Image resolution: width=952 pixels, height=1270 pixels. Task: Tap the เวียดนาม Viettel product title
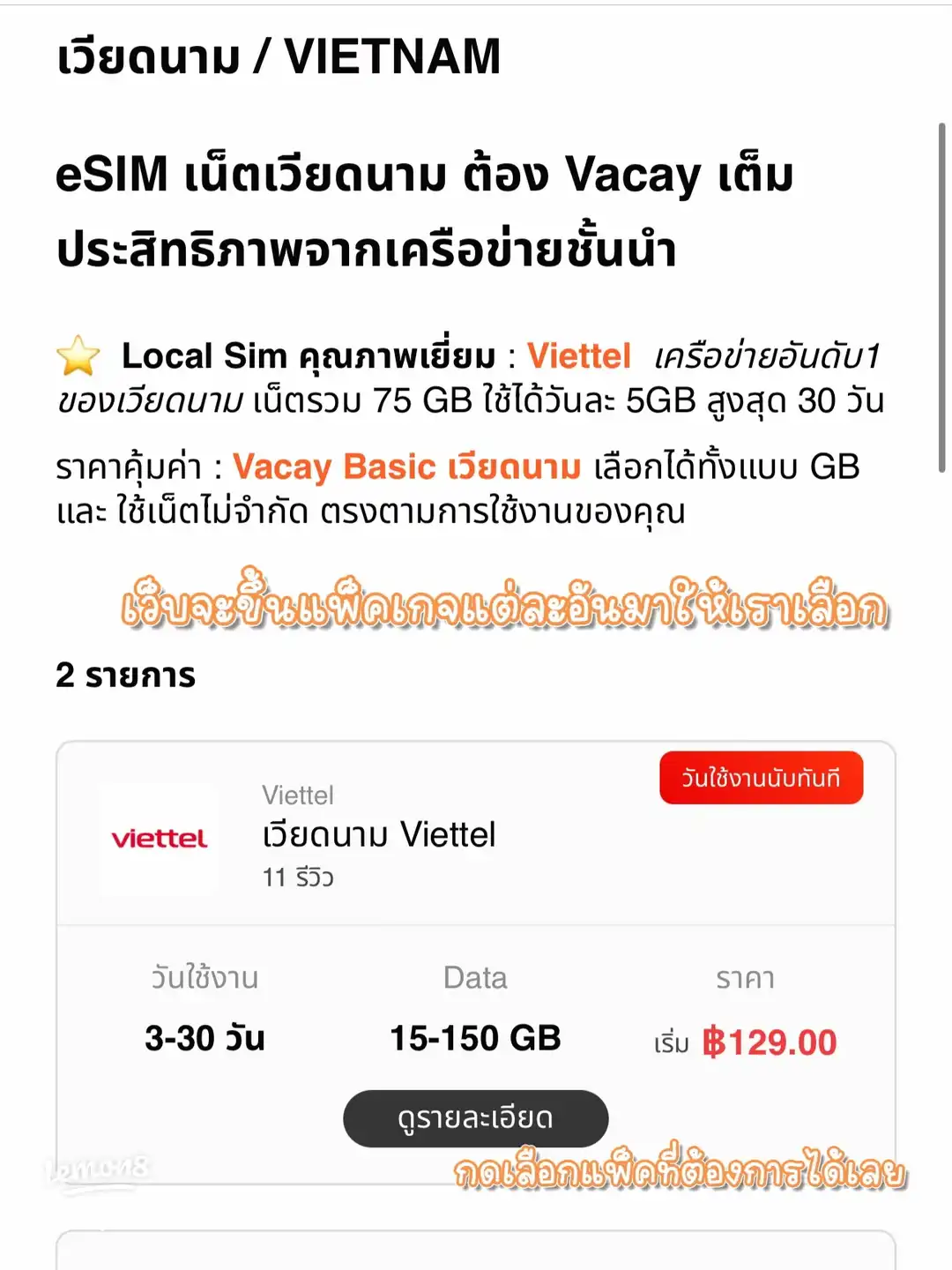tap(379, 834)
